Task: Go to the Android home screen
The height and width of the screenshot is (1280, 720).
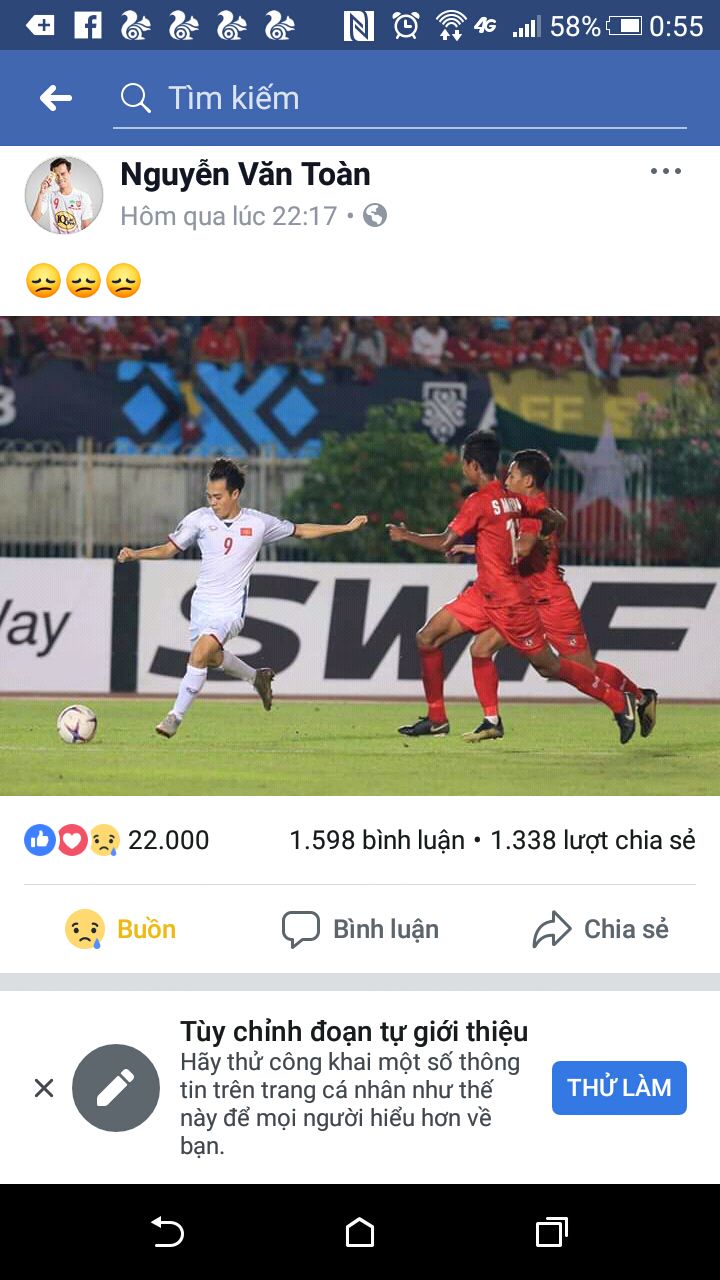Action: pyautogui.click(x=360, y=1233)
